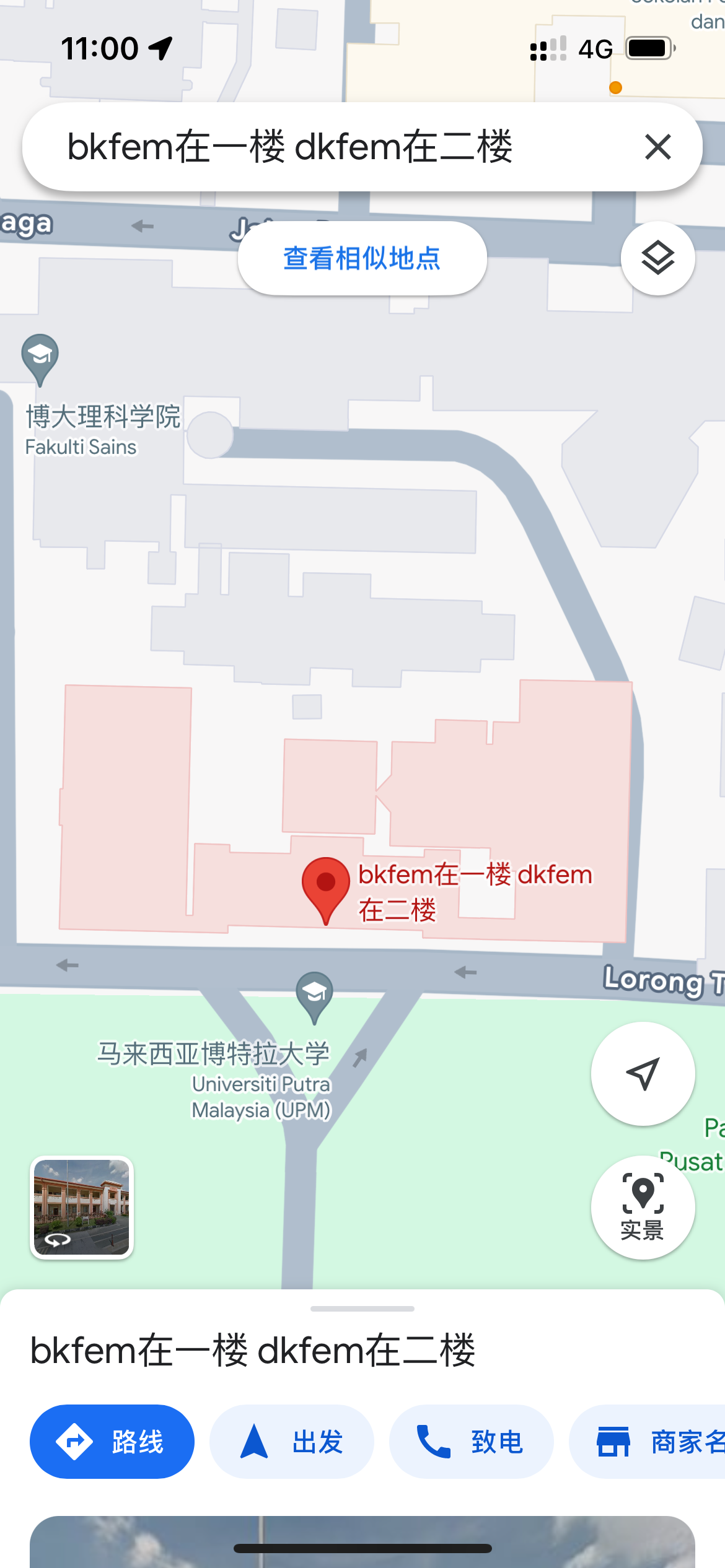Screen dimensions: 725x1568
Task: Tap the 查看相似地点 button
Action: 362,258
